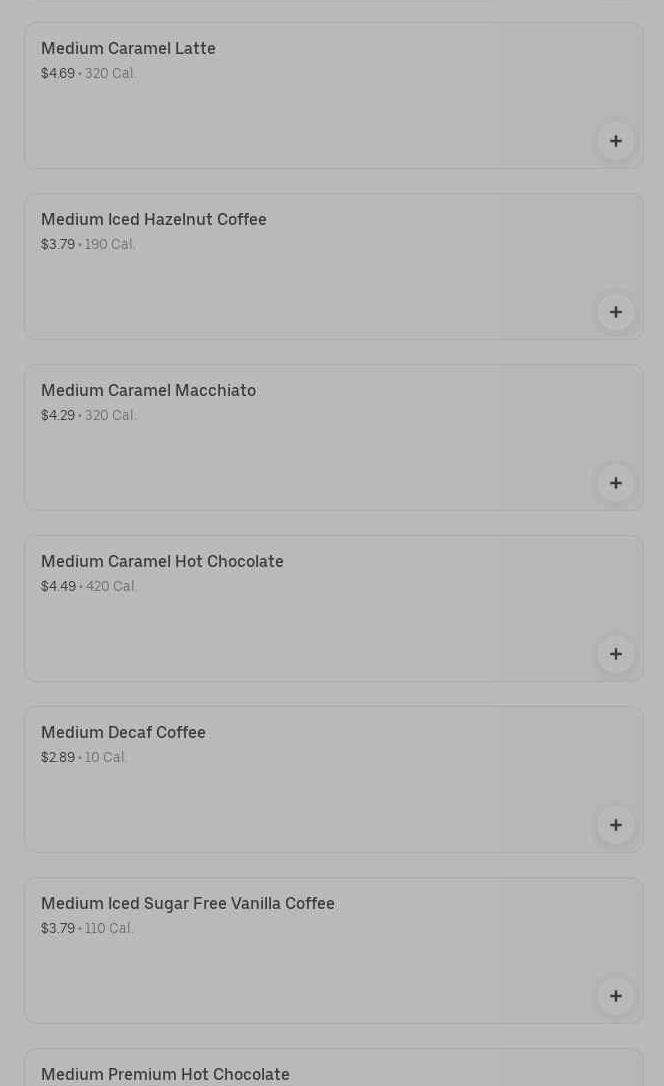The width and height of the screenshot is (664, 1086).
Task: Add Medium Decaf Coffee using plus icon
Action: pyautogui.click(x=615, y=825)
